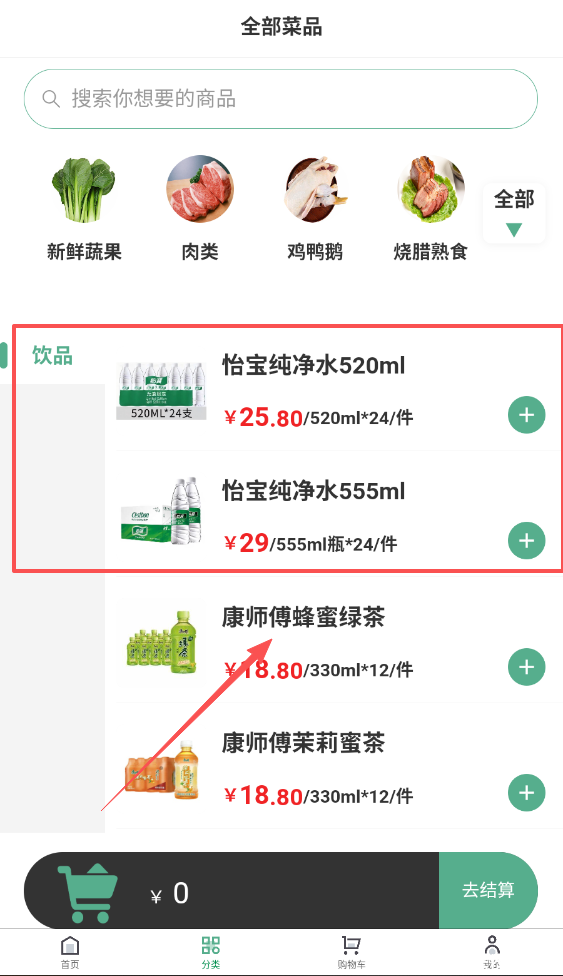The image size is (563, 976).
Task: Switch to the 首页 tab
Action: click(x=70, y=953)
